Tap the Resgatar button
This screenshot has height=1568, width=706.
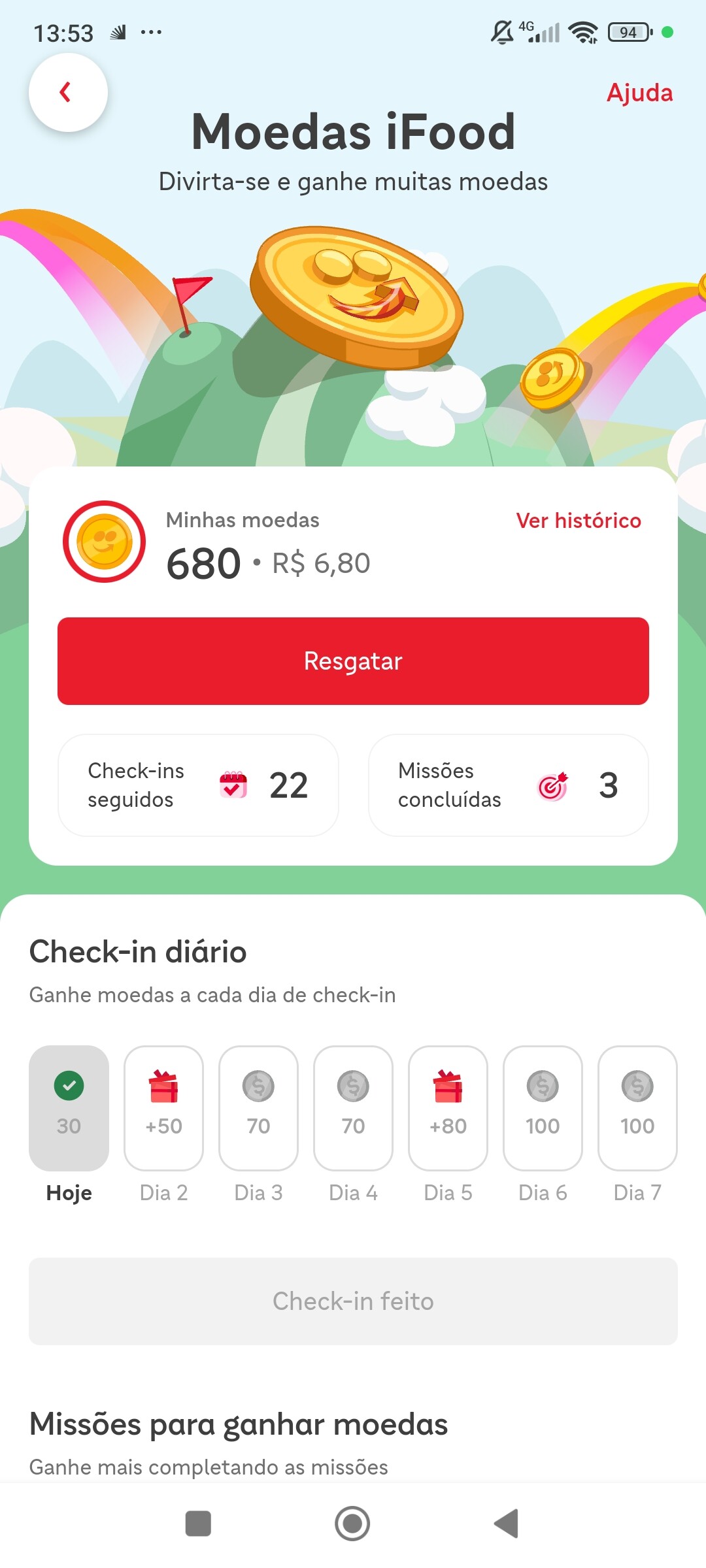353,661
